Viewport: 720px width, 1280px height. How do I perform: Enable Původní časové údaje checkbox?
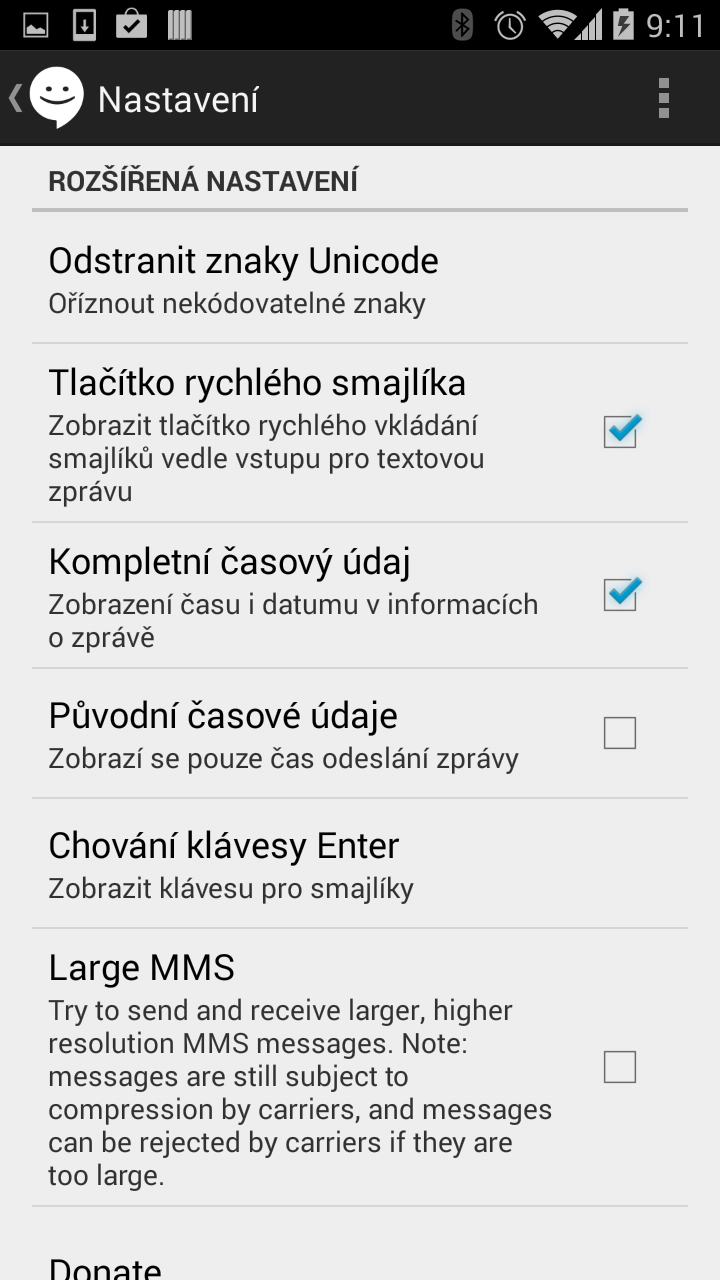[x=620, y=733]
